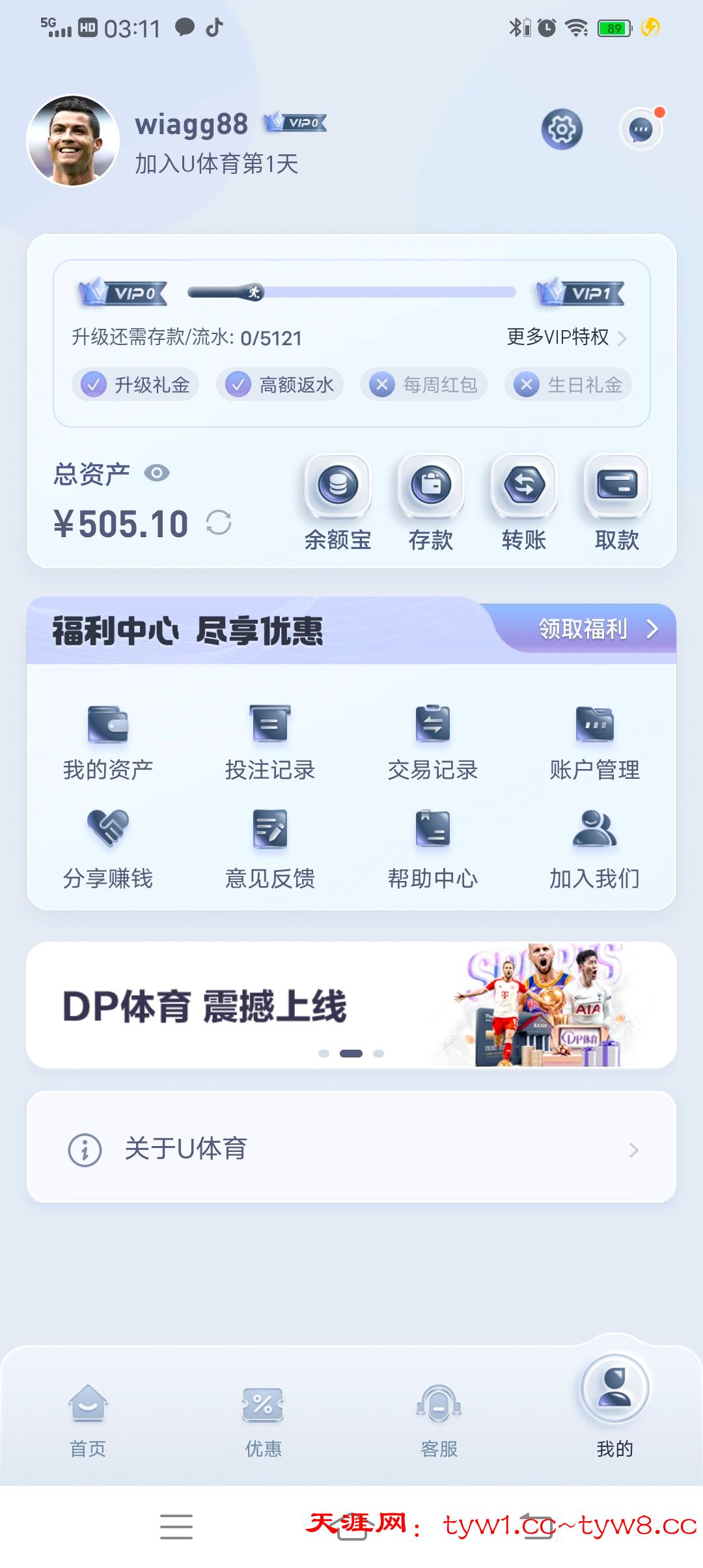This screenshot has height=1568, width=703.
Task: Open the DP体育 震撼上线 banner
Action: pos(351,1005)
